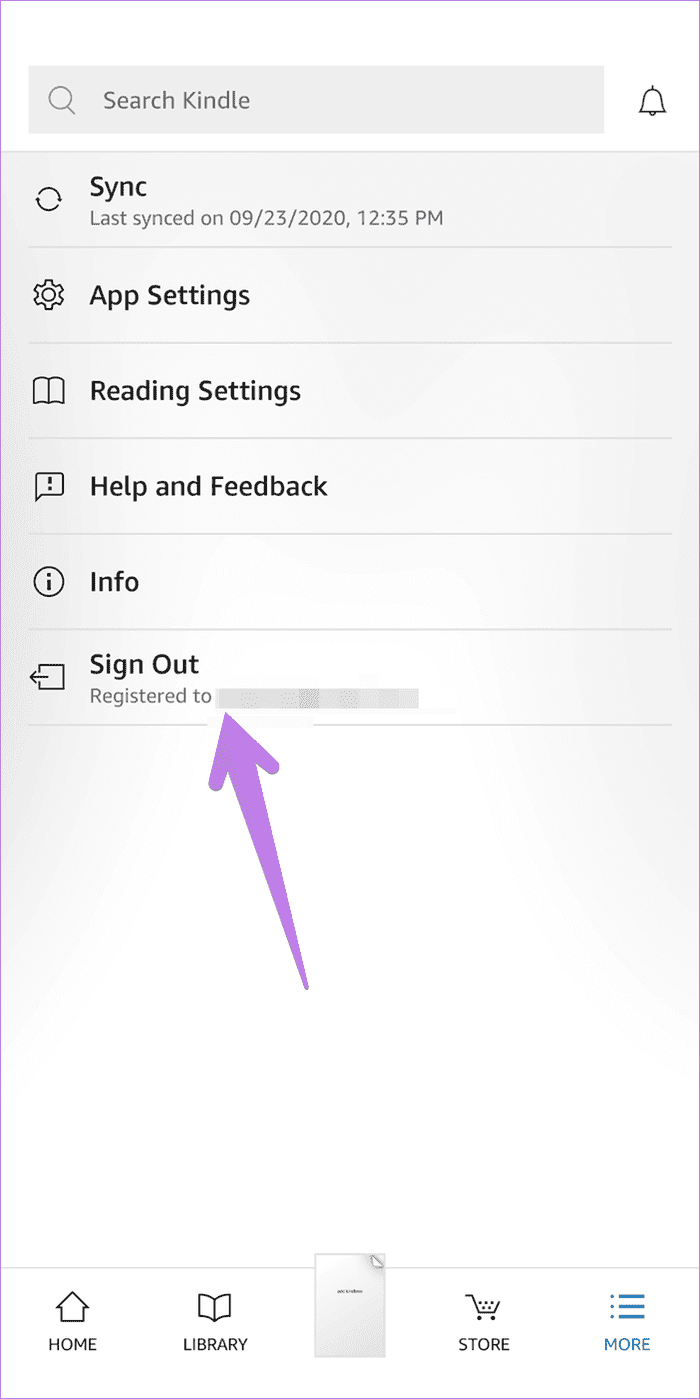View the Info page
The height and width of the screenshot is (1399, 700).
[350, 582]
